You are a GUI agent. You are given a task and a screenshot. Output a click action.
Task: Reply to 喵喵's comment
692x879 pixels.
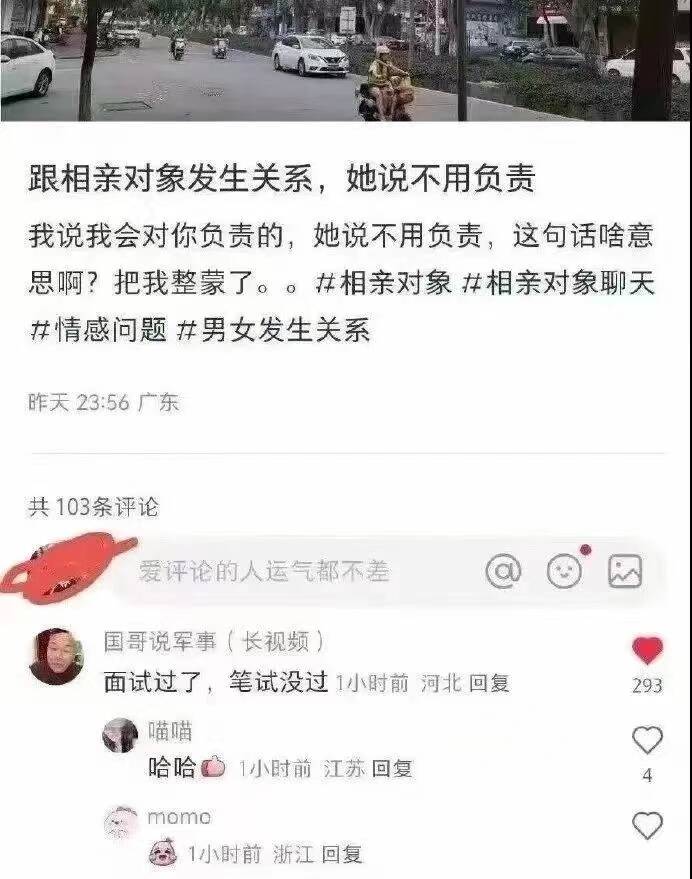pyautogui.click(x=392, y=769)
